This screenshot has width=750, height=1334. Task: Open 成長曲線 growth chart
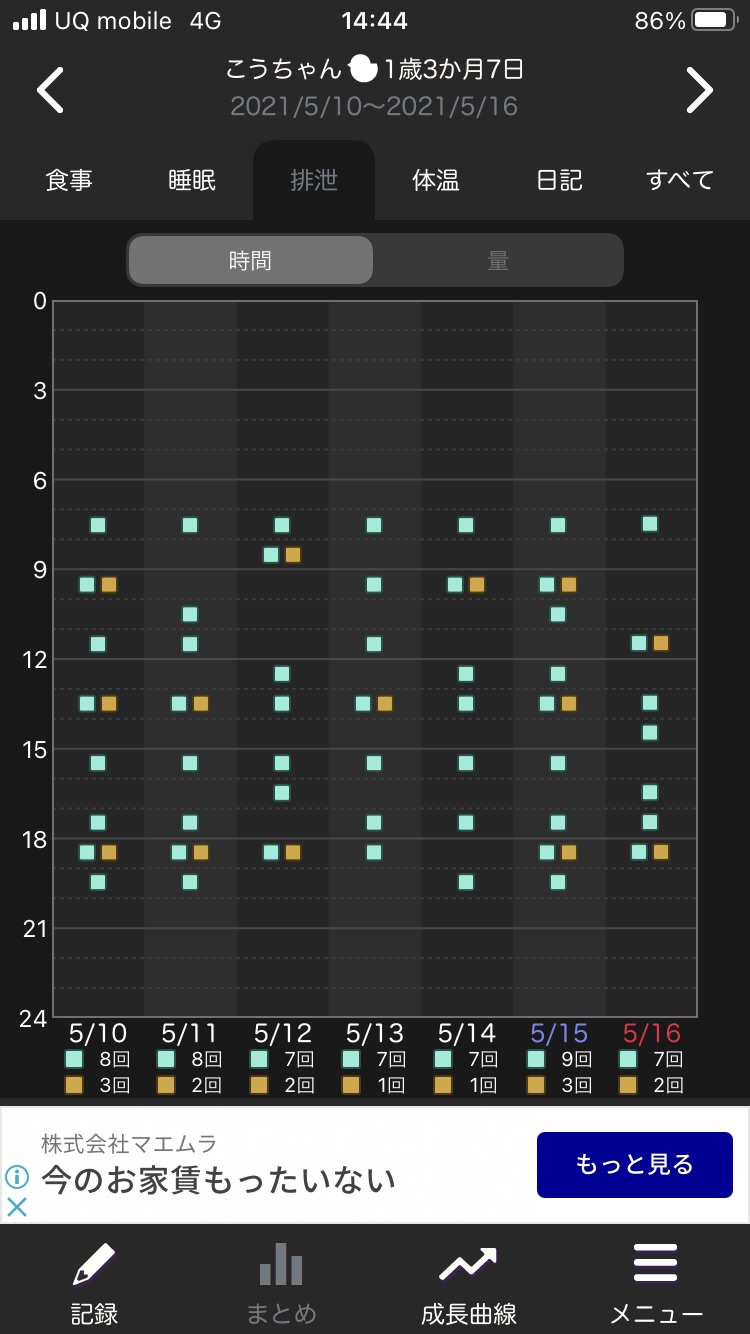pyautogui.click(x=469, y=1284)
